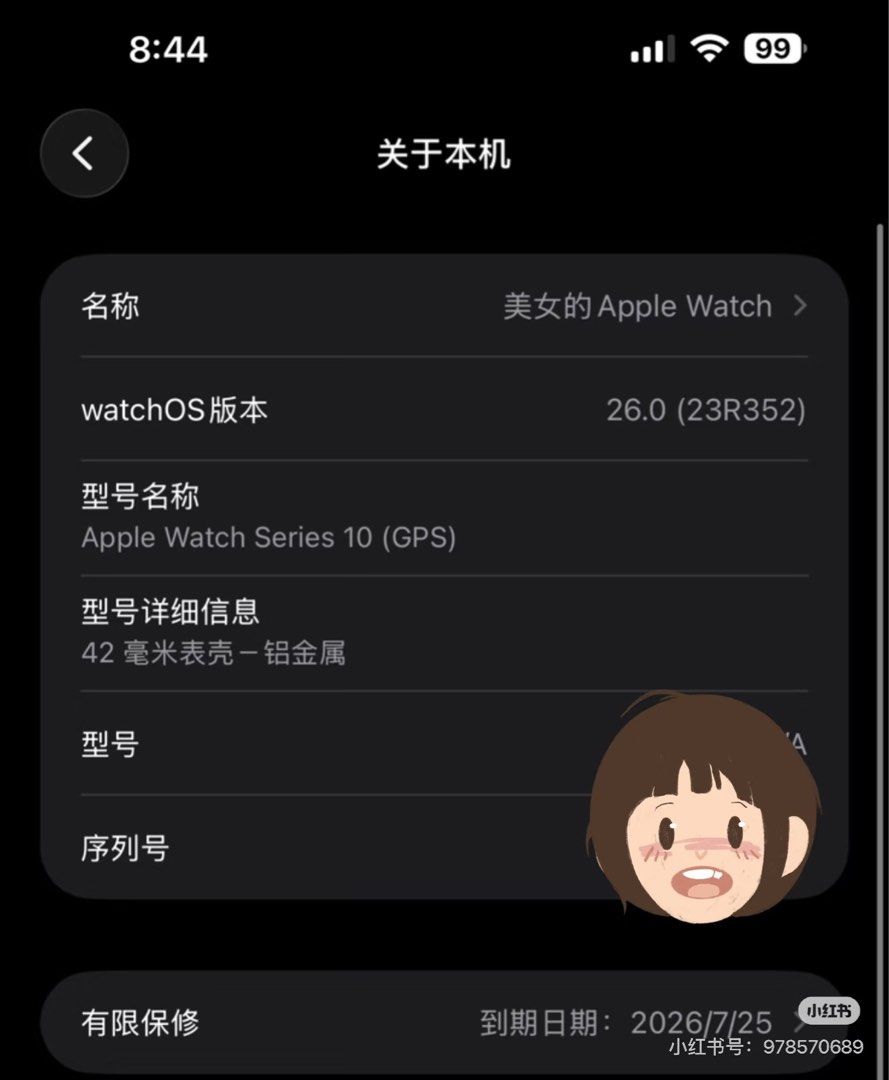Screen dimensions: 889x1080
Task: Tap the back arrow to exit 关于本机
Action: pos(84,154)
